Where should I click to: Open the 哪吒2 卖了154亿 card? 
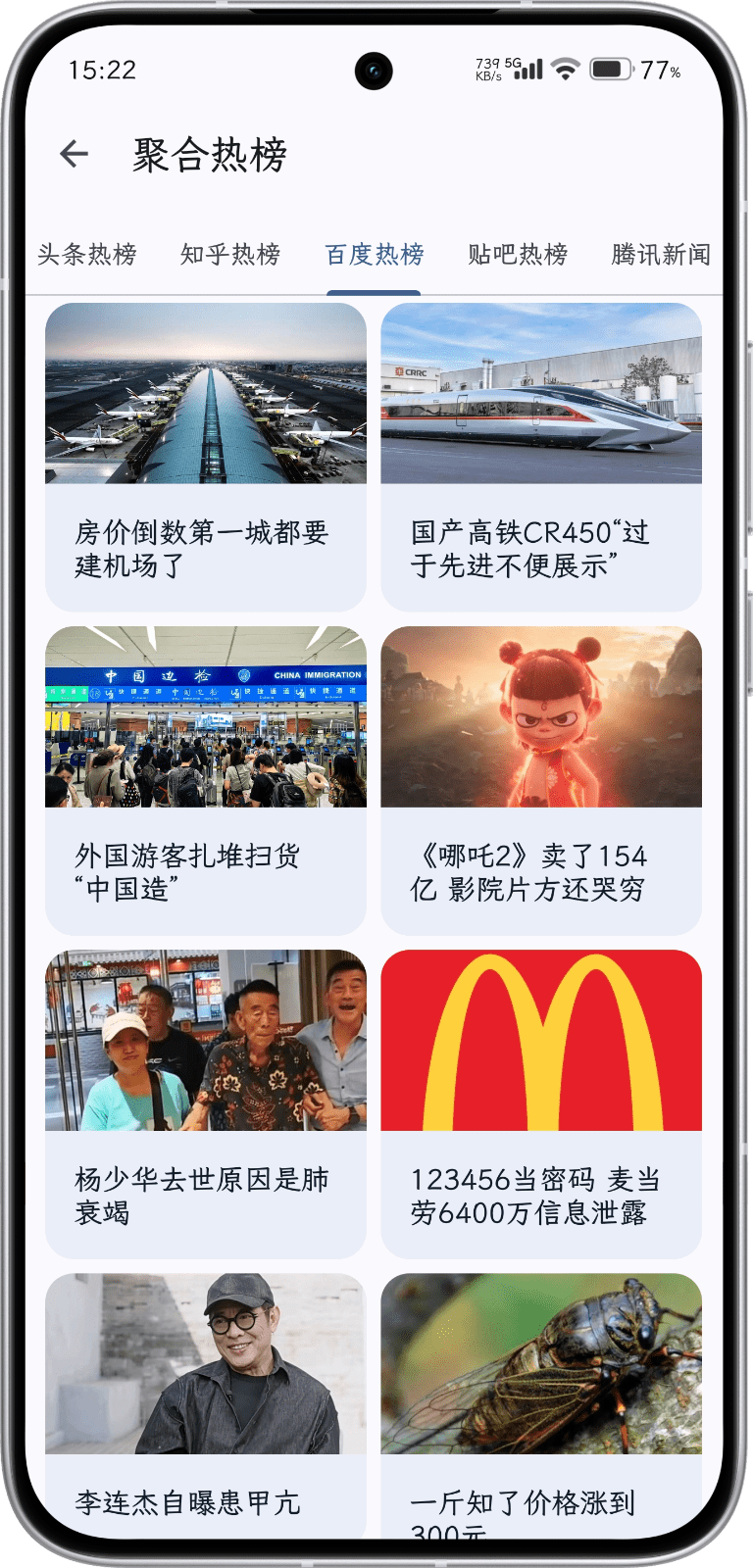(x=541, y=780)
